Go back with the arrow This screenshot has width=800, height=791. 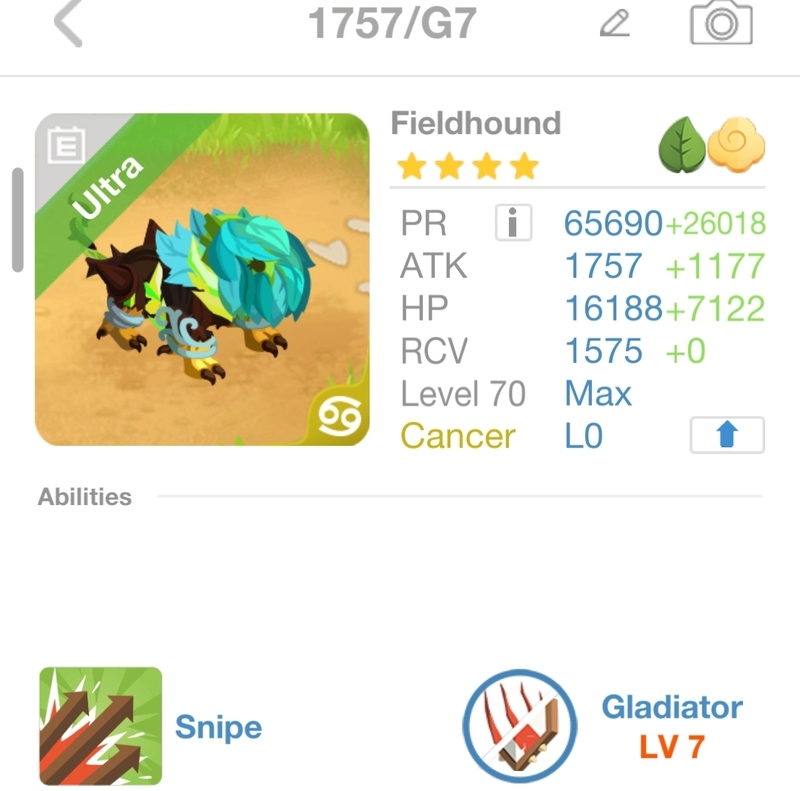68,24
